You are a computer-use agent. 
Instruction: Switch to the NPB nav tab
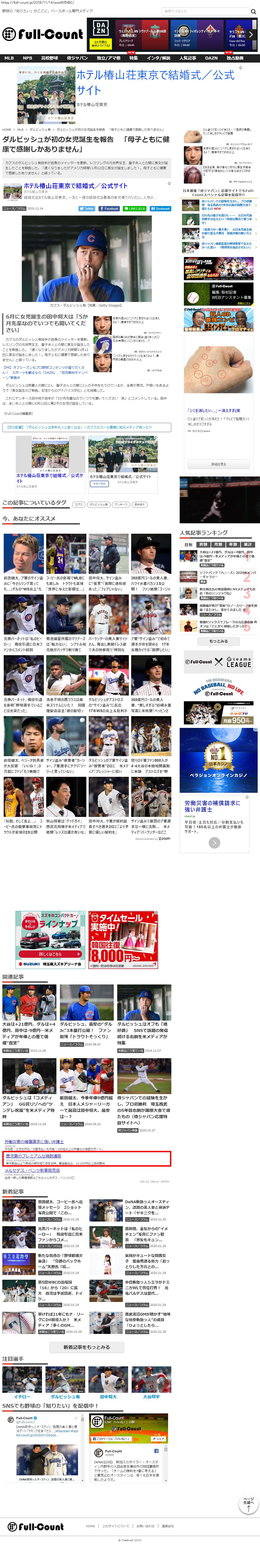27,58
